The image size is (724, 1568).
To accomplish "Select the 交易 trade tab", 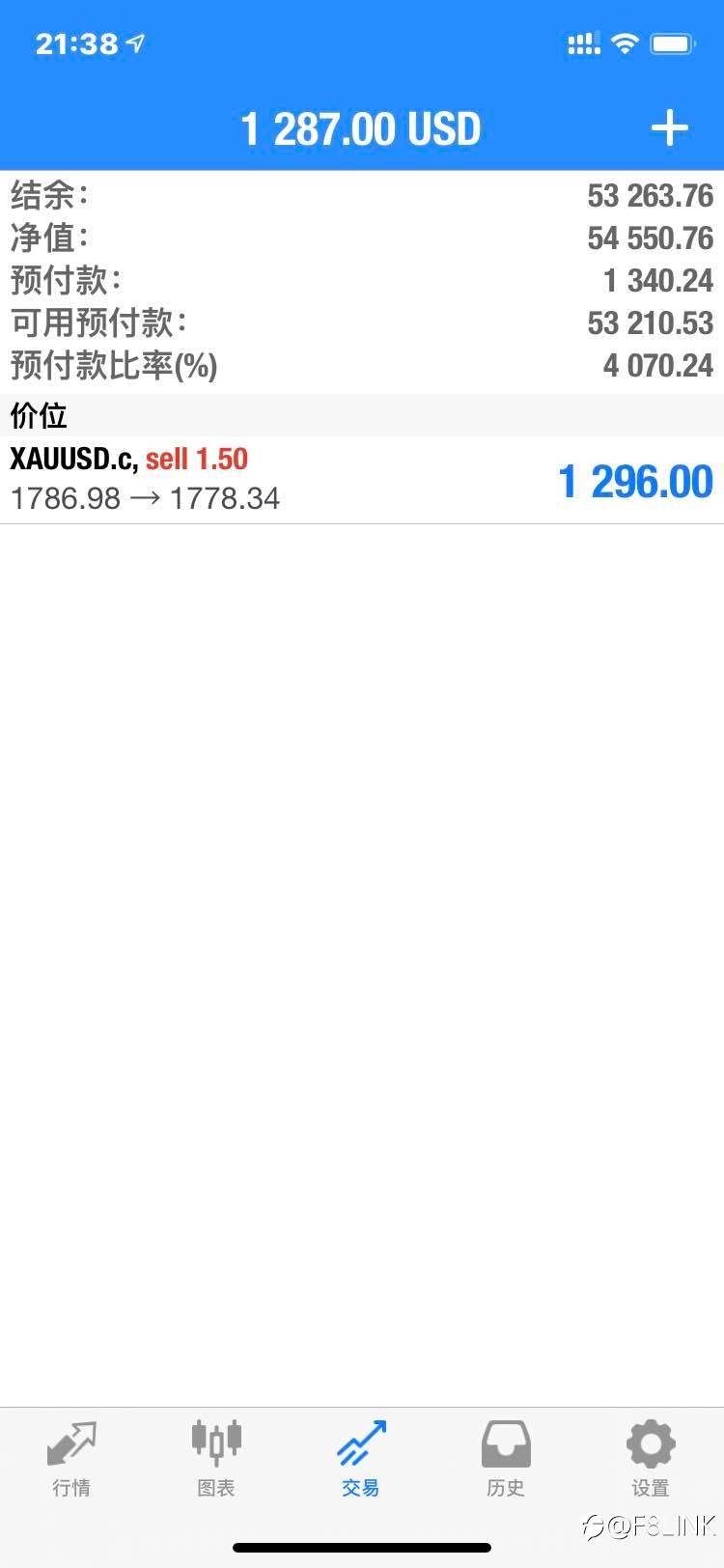I will (361, 1459).
